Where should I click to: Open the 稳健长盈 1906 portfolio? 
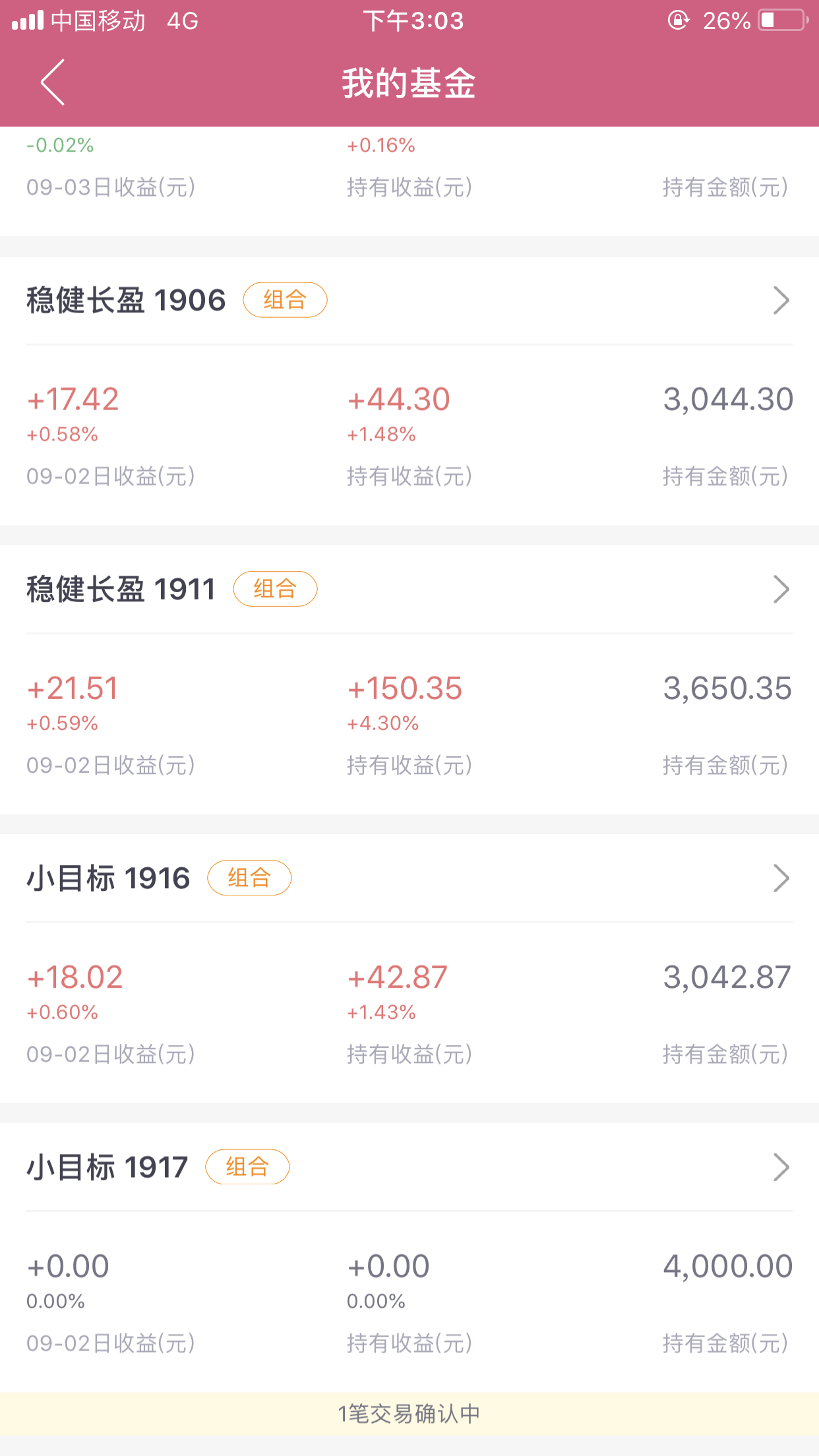[409, 301]
